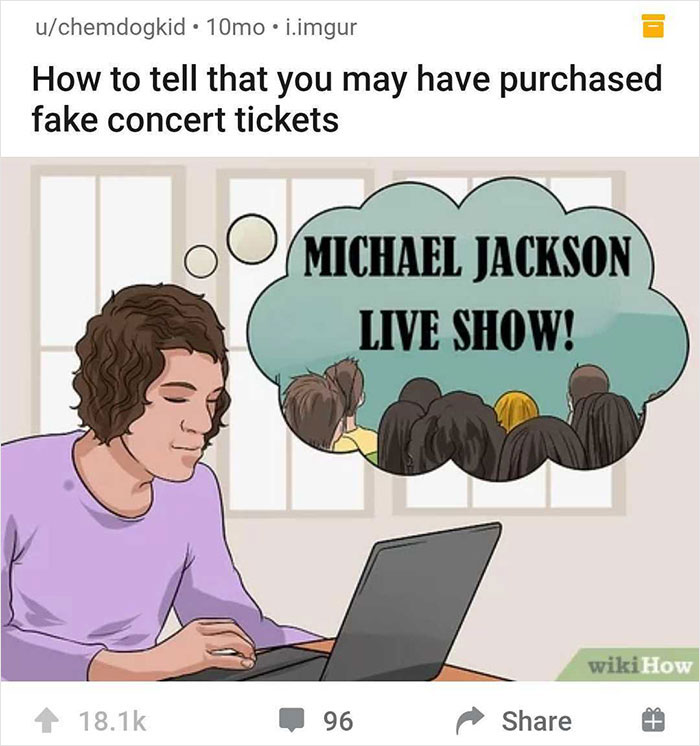The height and width of the screenshot is (746, 700).
Task: Open the Michael Jackson wikiHow image
Action: coord(350,420)
